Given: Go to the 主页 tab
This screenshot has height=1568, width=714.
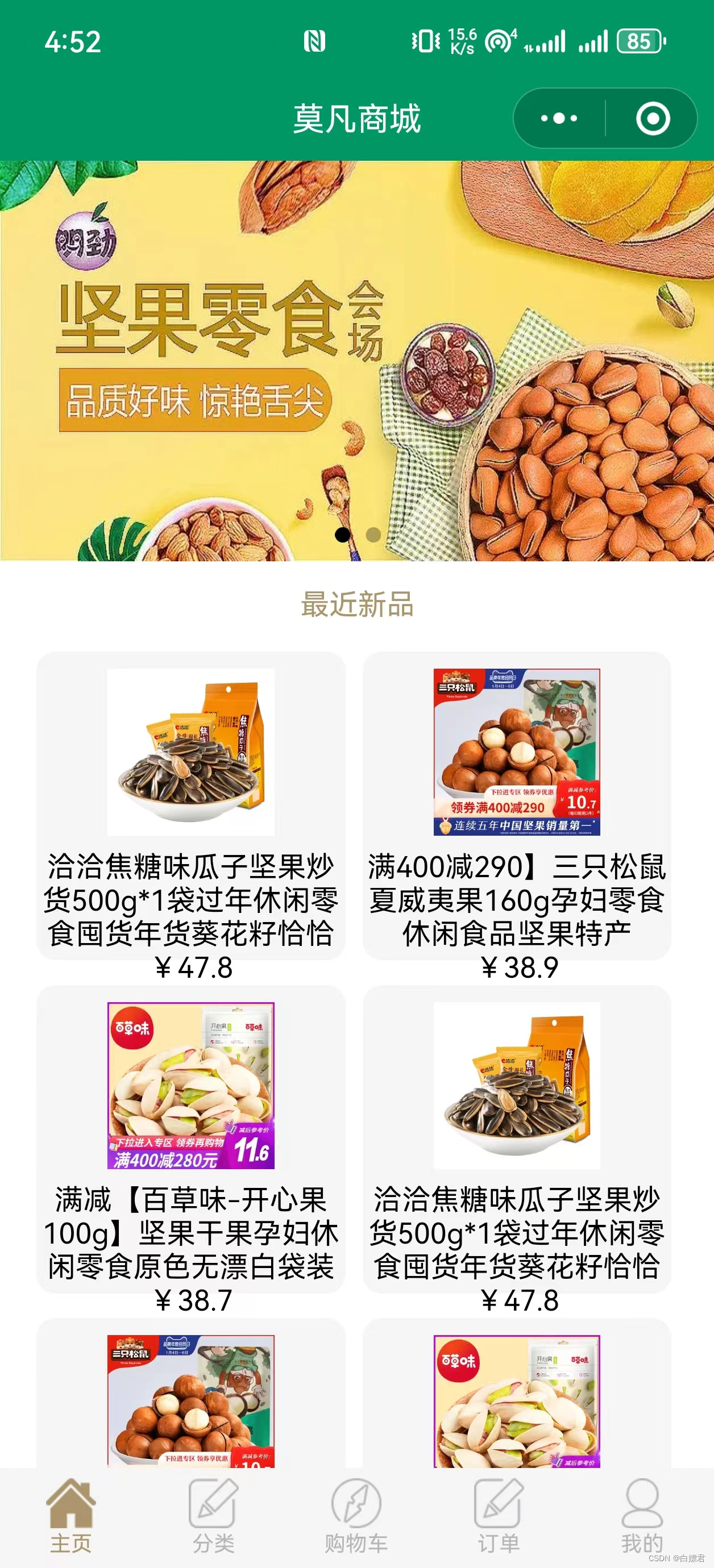Looking at the screenshot, I should pyautogui.click(x=71, y=1518).
